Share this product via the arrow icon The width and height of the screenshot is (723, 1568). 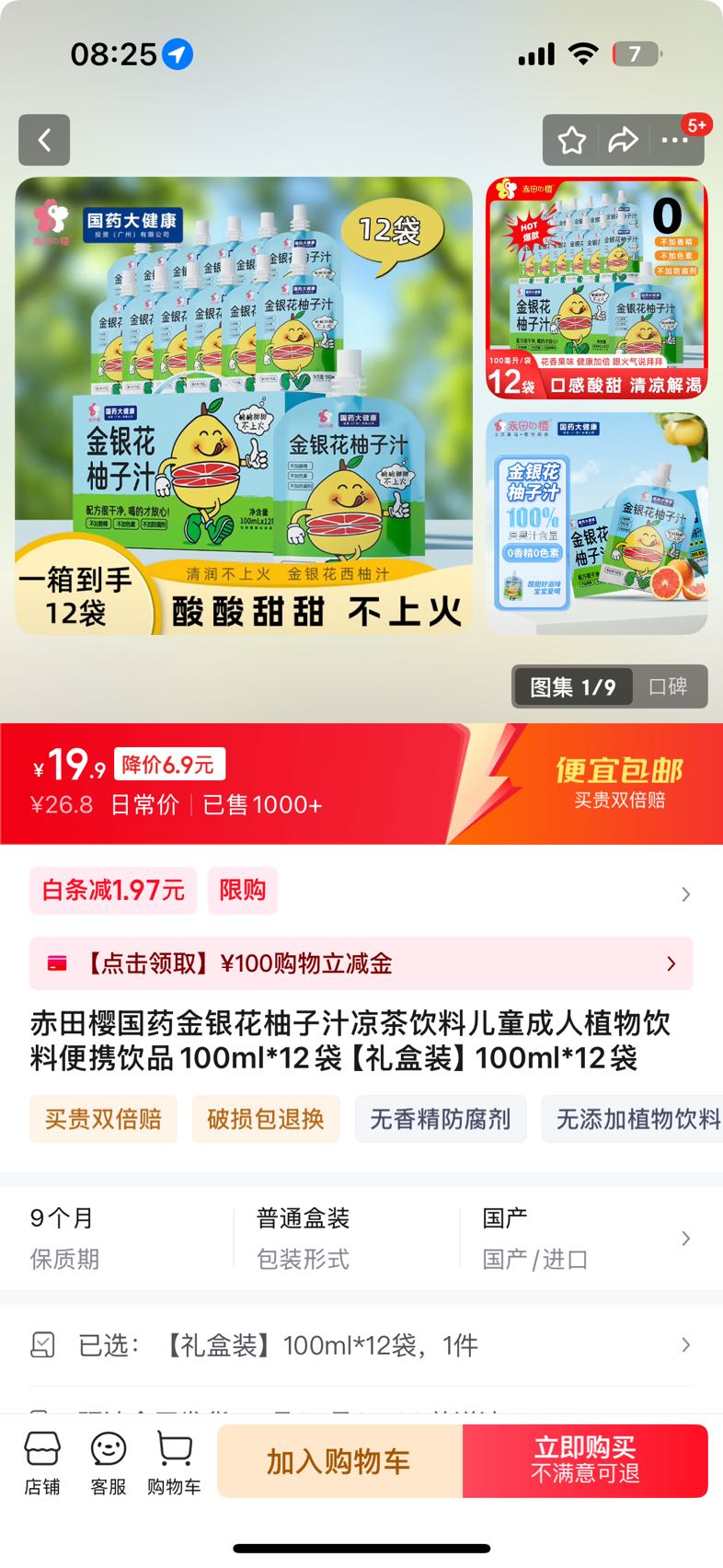(623, 140)
